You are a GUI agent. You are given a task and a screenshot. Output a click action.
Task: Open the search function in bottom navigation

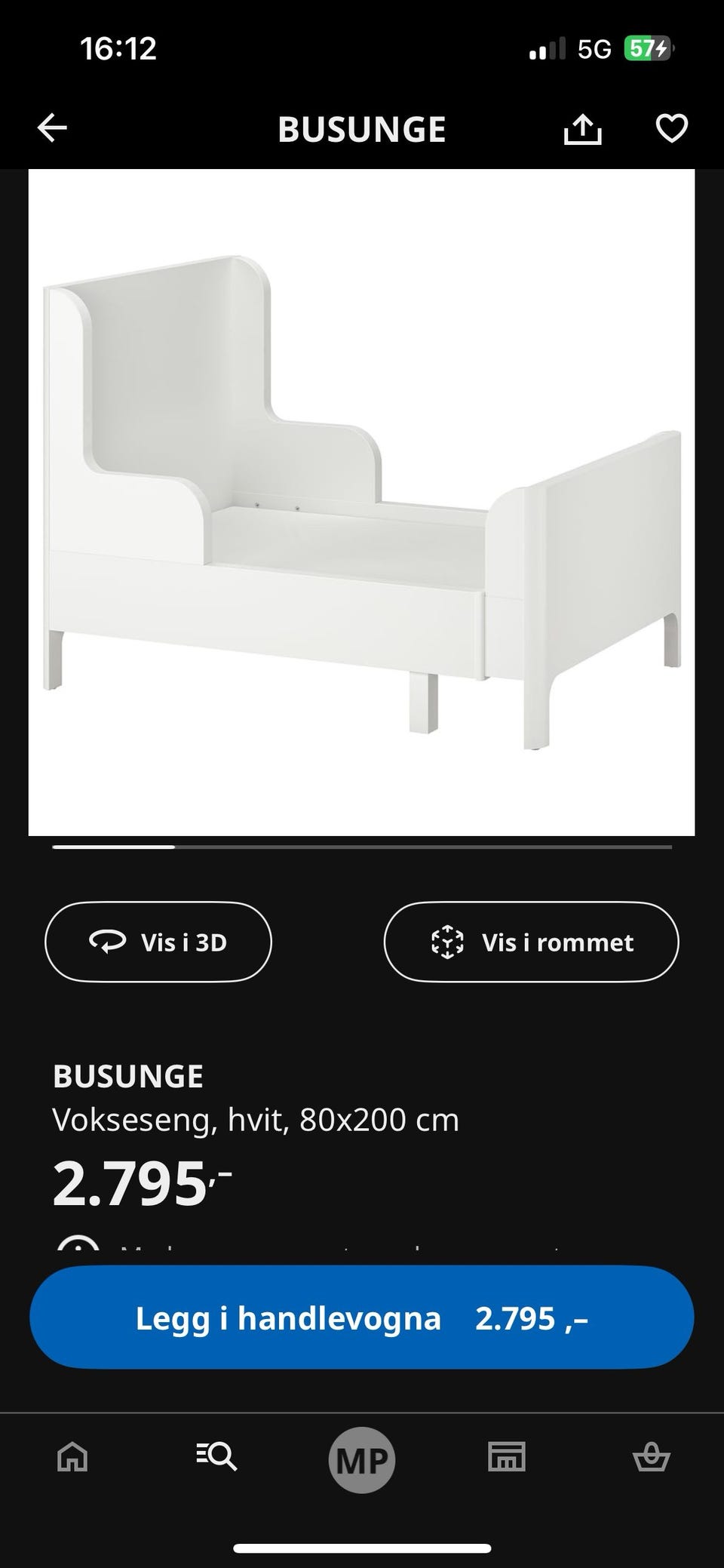pos(217,1458)
